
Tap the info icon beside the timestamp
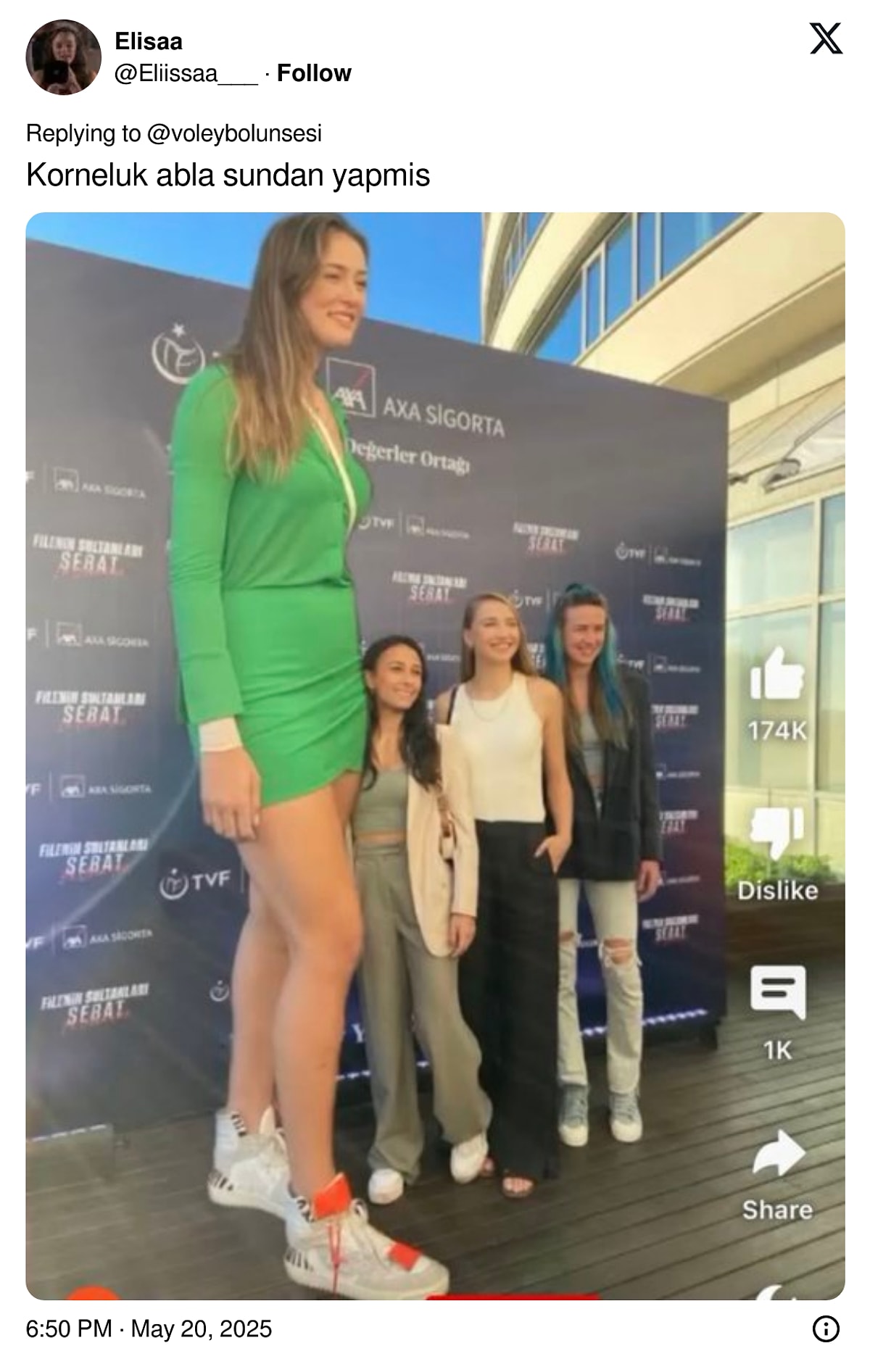(826, 1329)
